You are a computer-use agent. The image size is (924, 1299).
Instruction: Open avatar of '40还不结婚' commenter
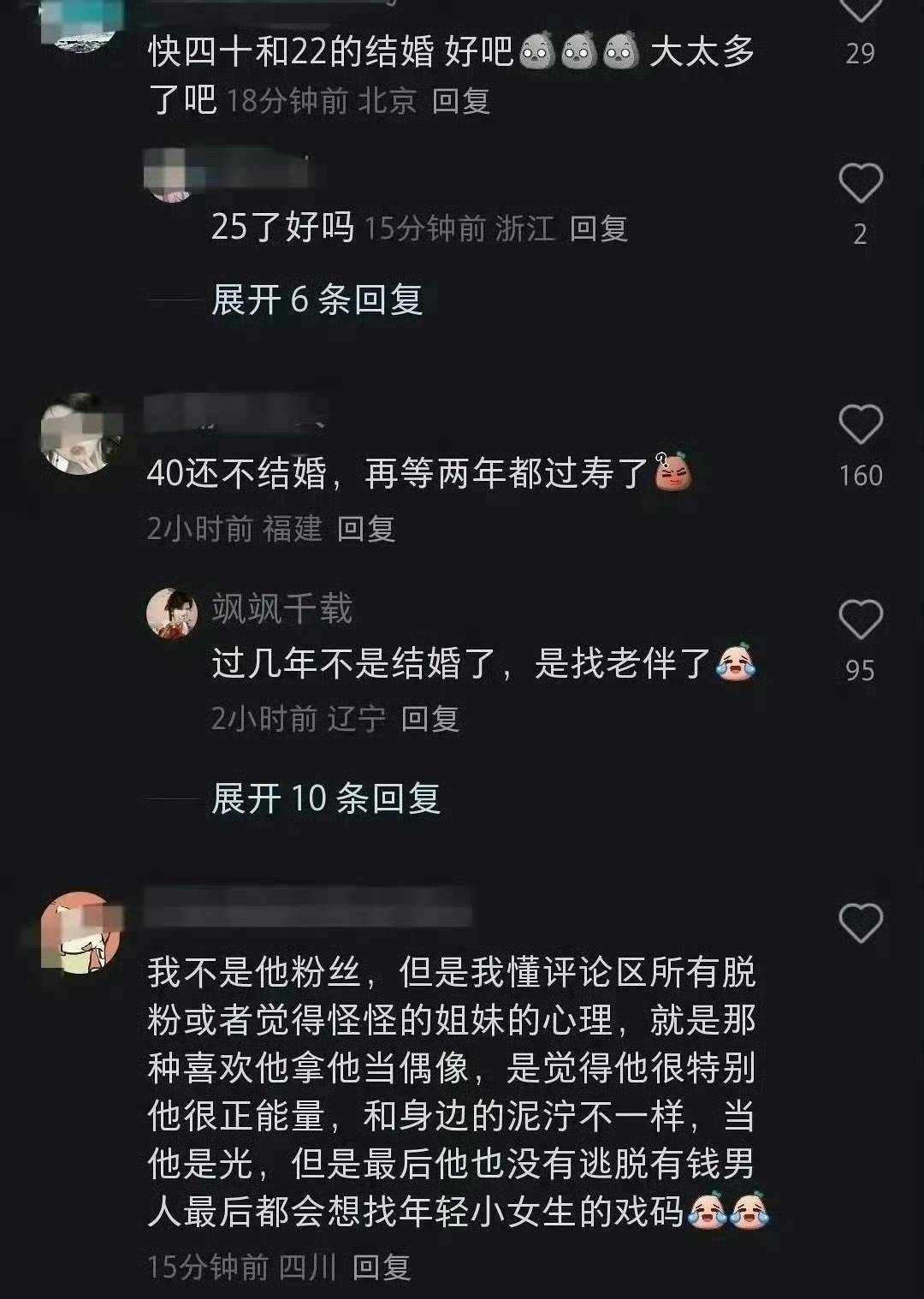coord(81,434)
